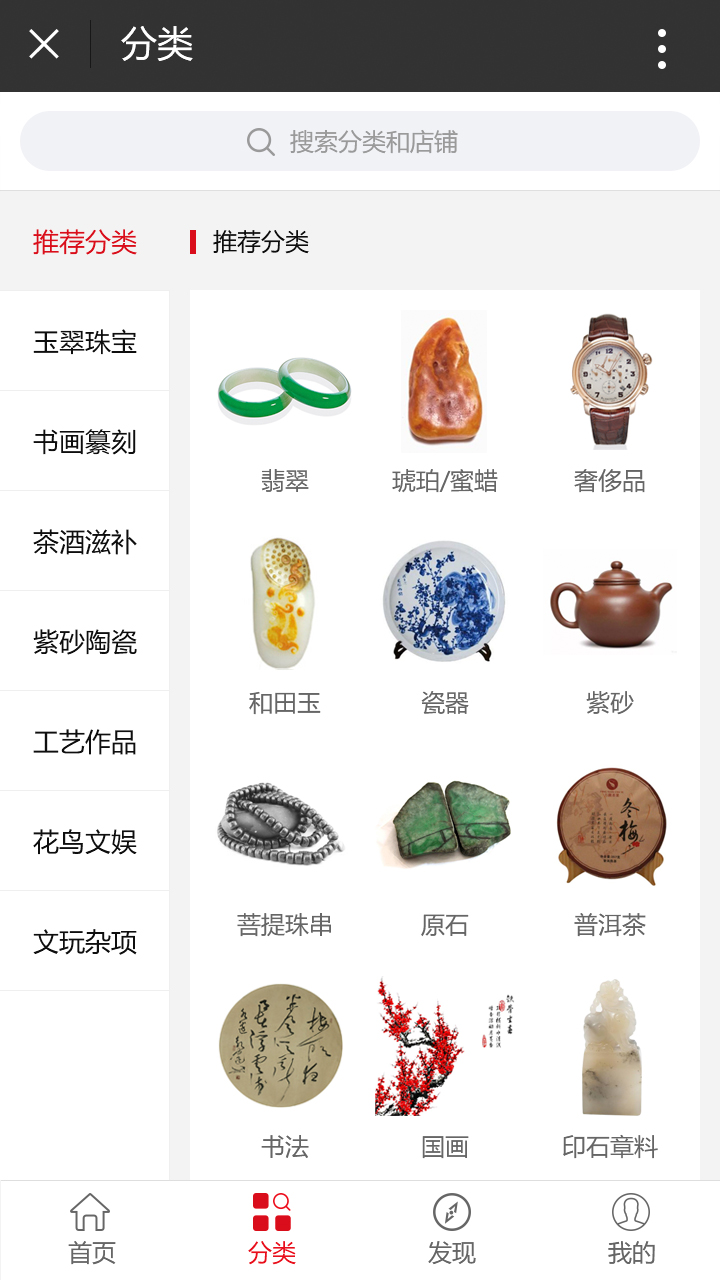Viewport: 720px width, 1280px height.
Task: Switch to the 茶酒滋补 category
Action: (85, 541)
